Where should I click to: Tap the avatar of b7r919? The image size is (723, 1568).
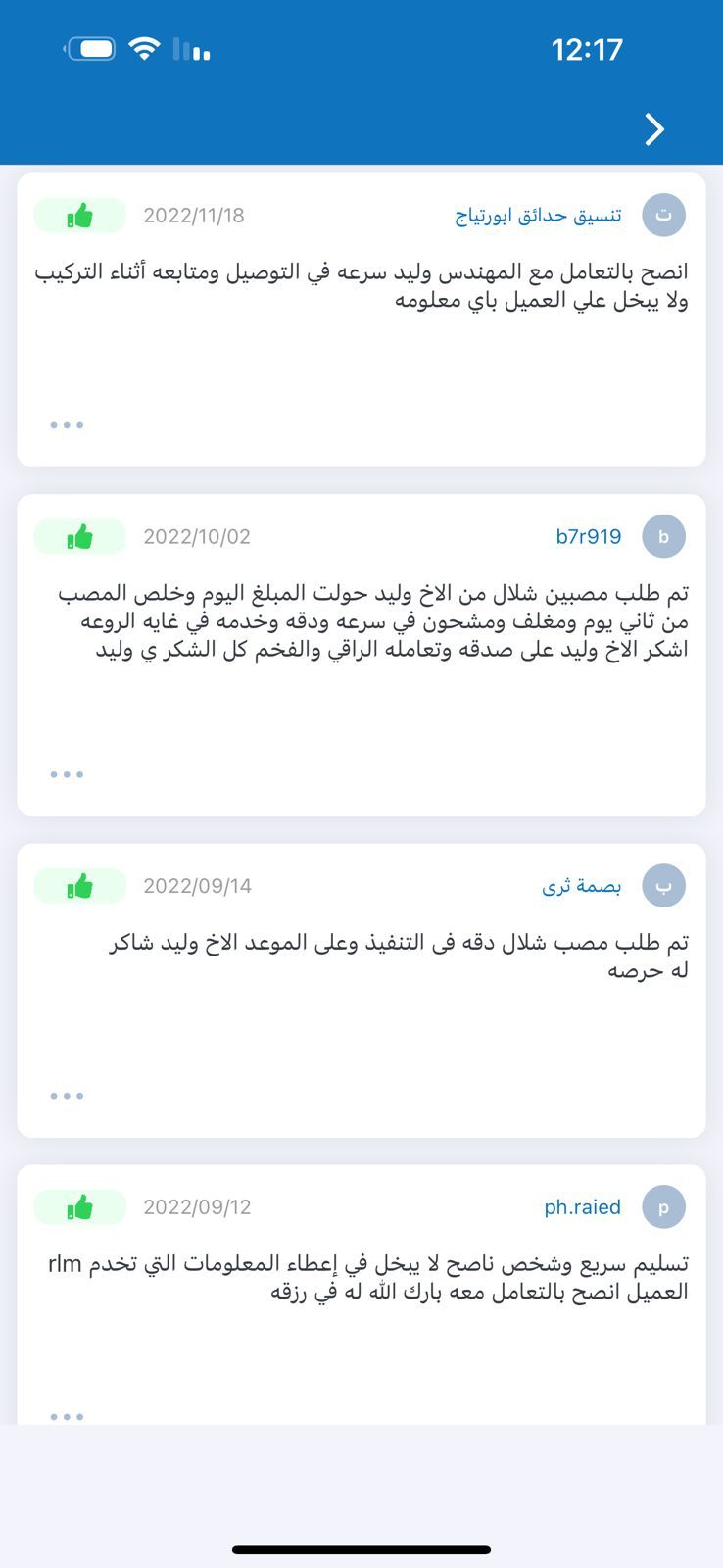[x=663, y=537]
